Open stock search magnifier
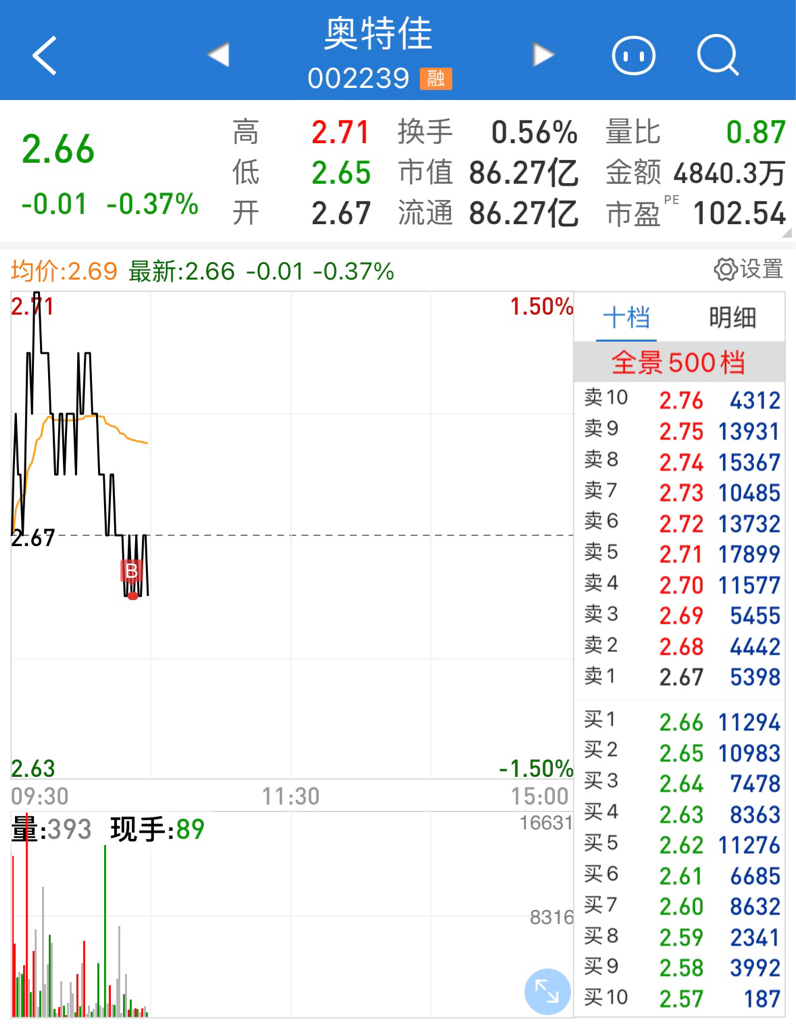The width and height of the screenshot is (796, 1024). [717, 55]
